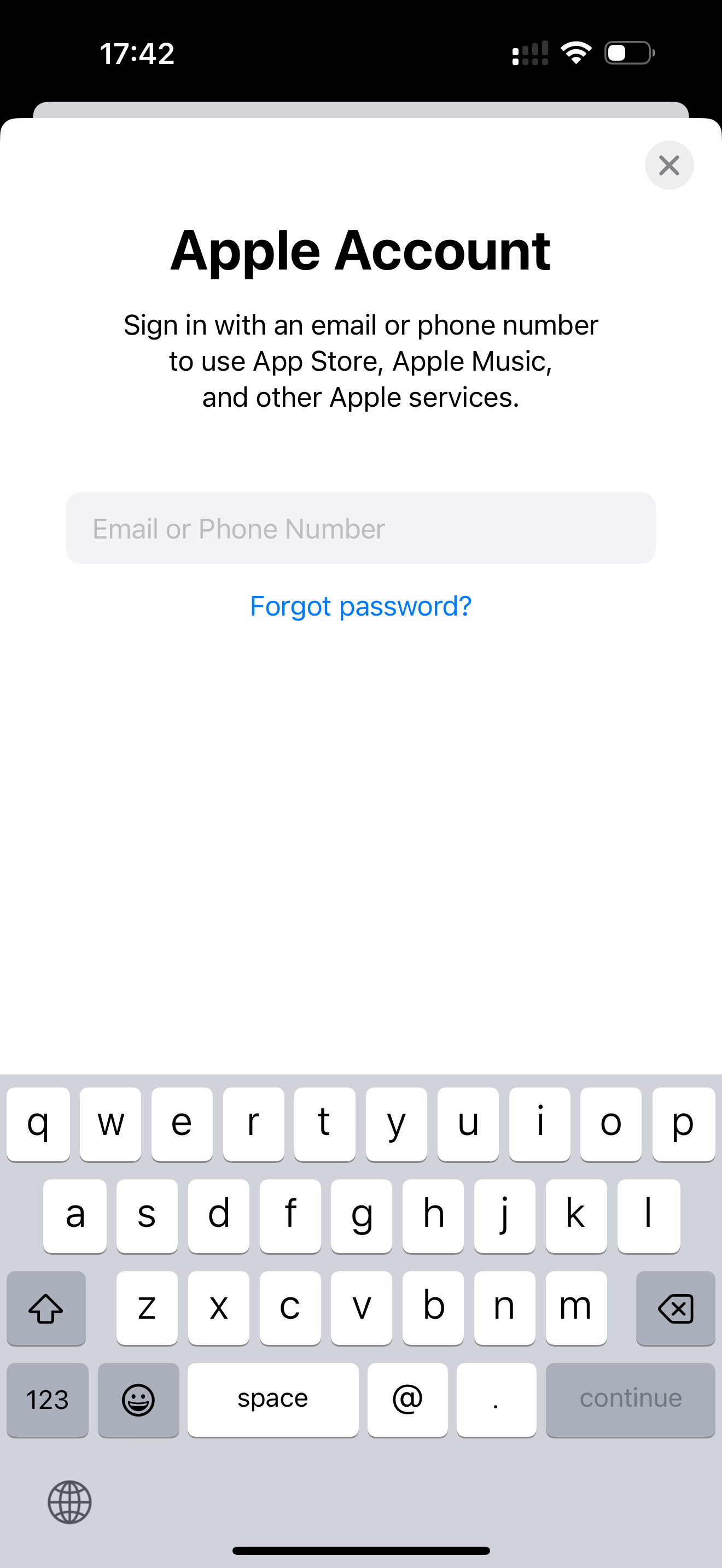Focus the Email or Phone Number field
722x1568 pixels.
tap(361, 528)
